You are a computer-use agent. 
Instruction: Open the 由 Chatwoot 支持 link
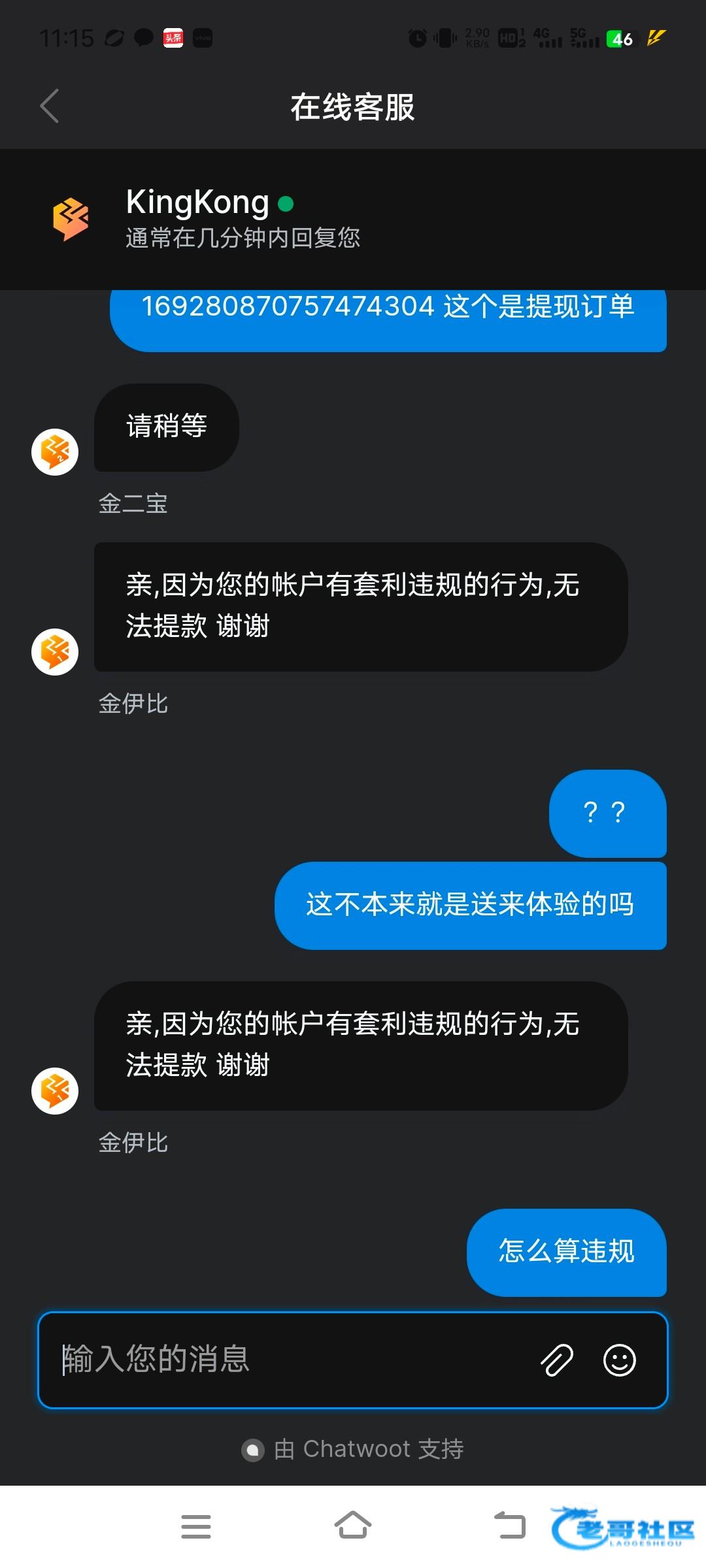point(353,1449)
